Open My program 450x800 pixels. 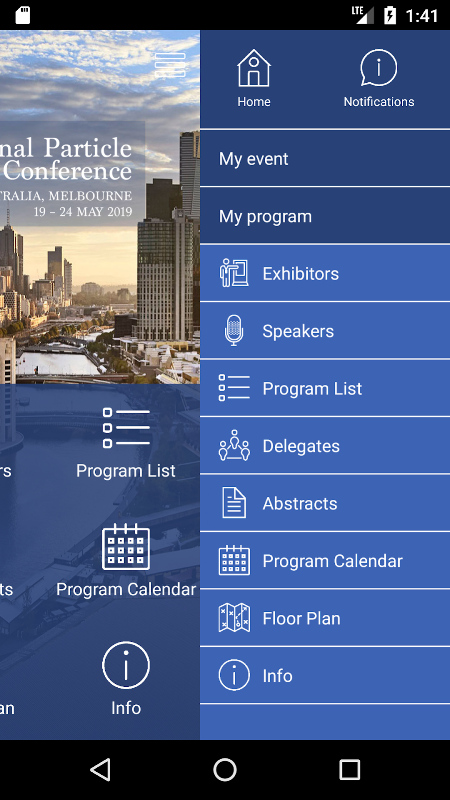tap(325, 216)
